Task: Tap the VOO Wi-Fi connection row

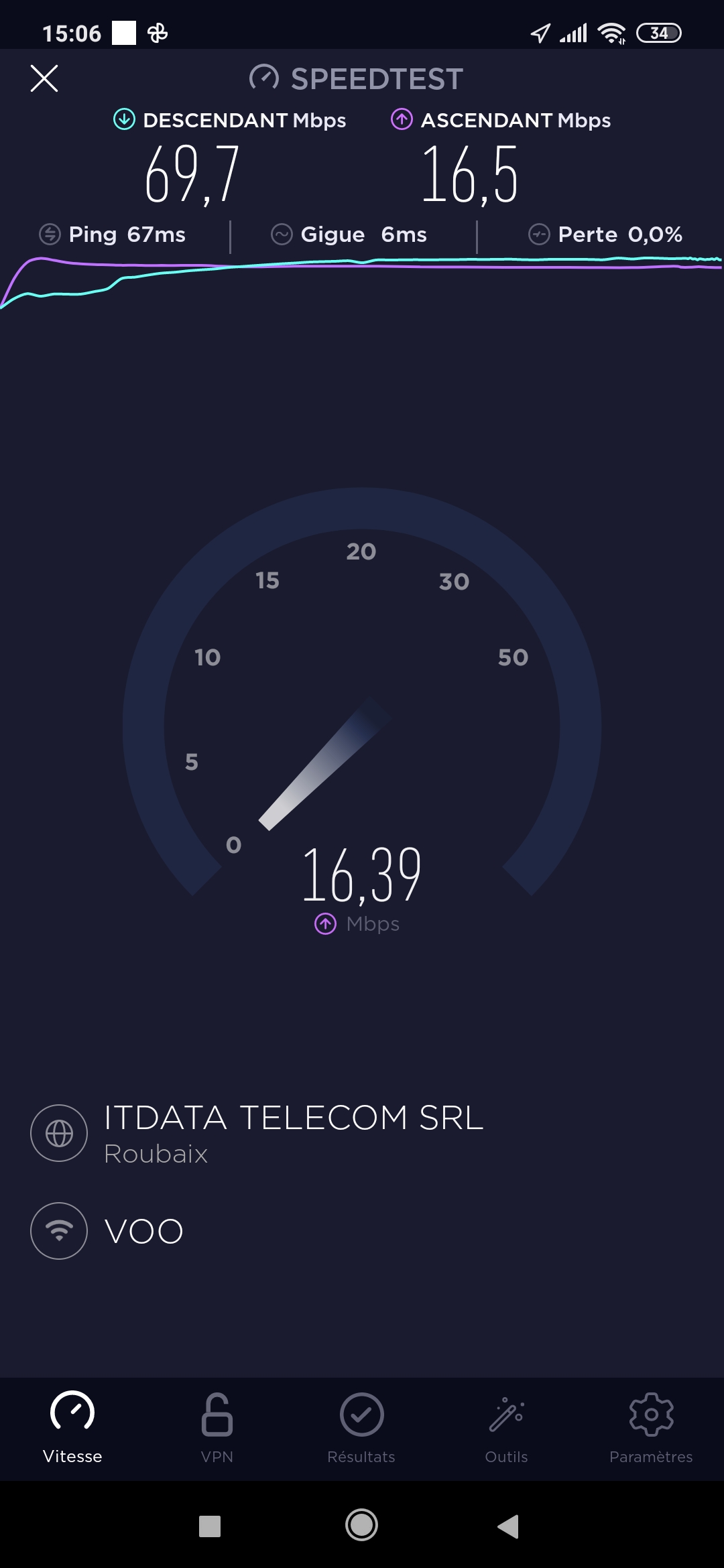Action: 143,1231
